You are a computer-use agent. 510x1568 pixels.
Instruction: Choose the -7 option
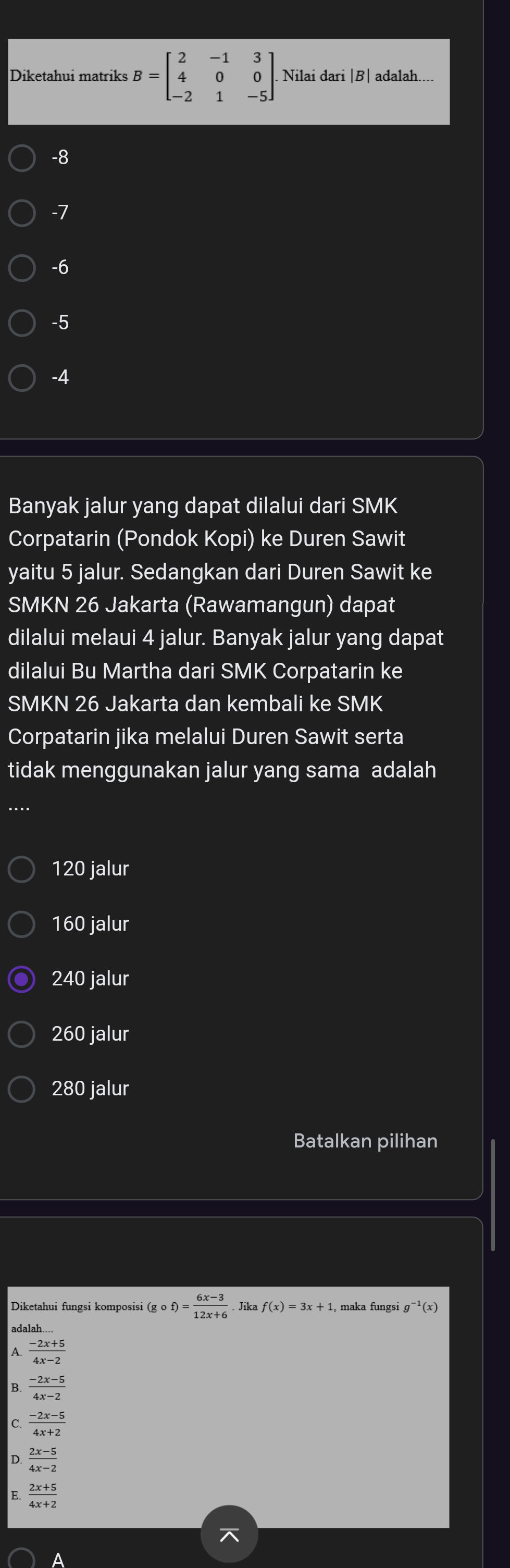[x=22, y=213]
